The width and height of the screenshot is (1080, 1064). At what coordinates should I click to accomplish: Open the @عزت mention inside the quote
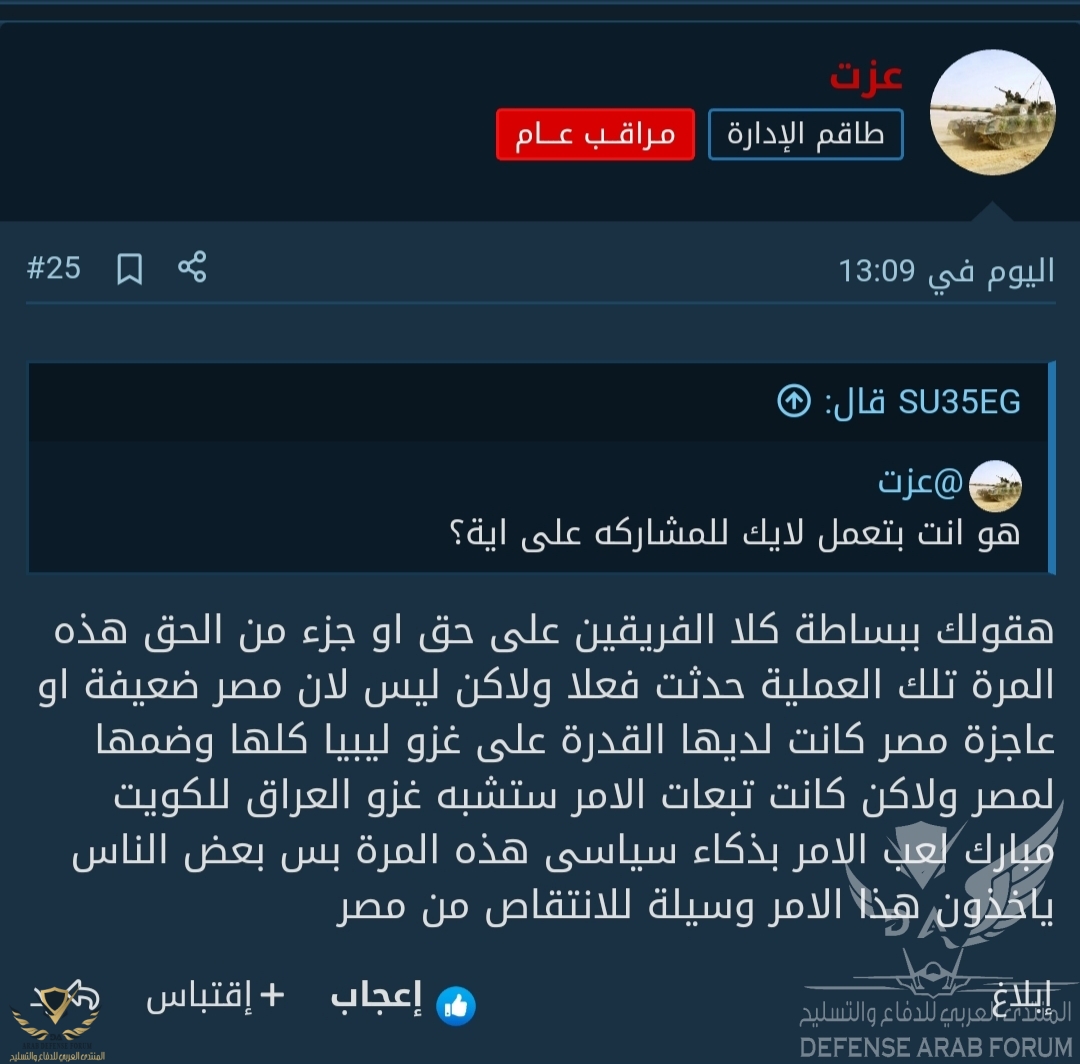click(x=920, y=484)
